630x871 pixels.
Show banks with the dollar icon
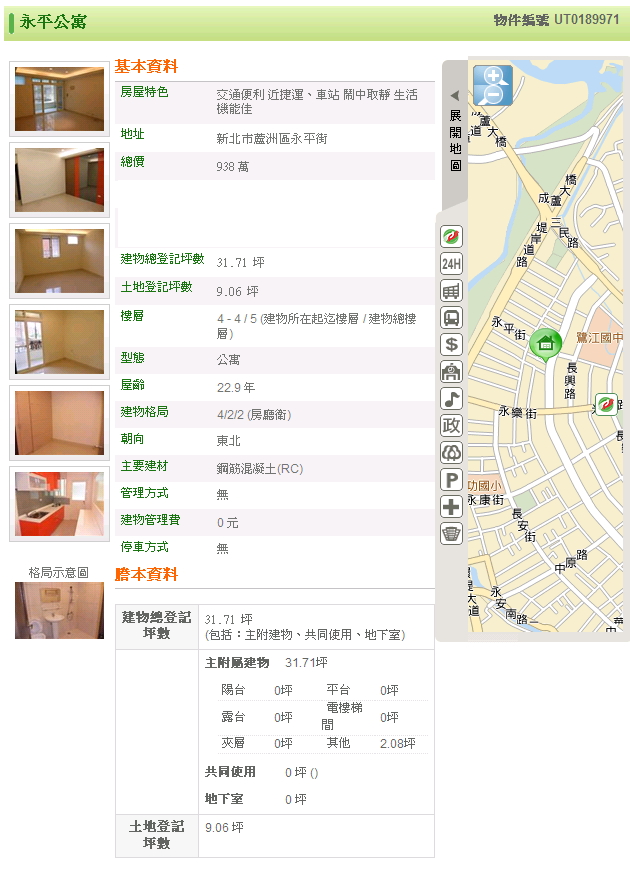coord(452,345)
